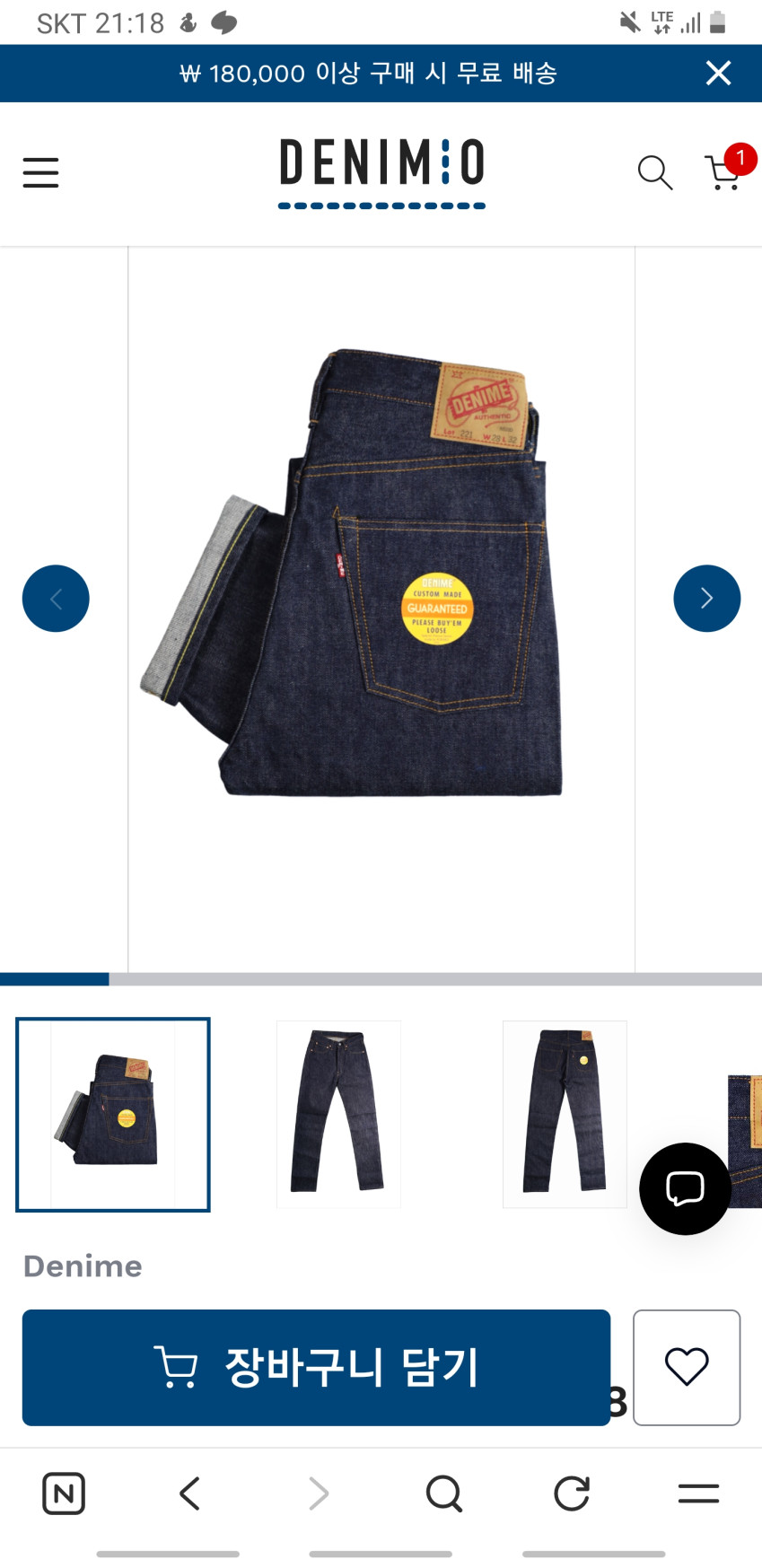Dismiss the free shipping banner

point(718,73)
